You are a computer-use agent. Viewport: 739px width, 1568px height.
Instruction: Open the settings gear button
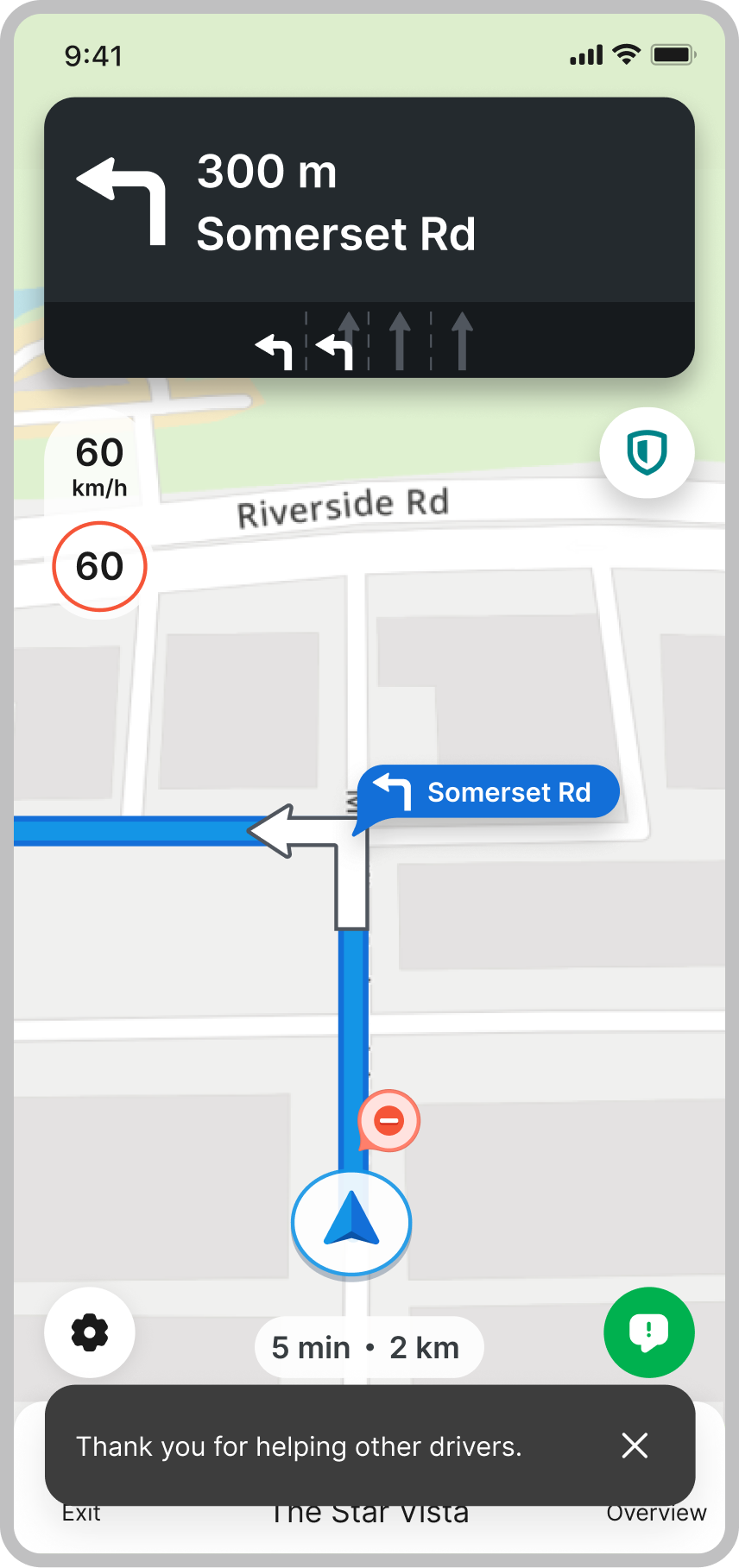(90, 1332)
